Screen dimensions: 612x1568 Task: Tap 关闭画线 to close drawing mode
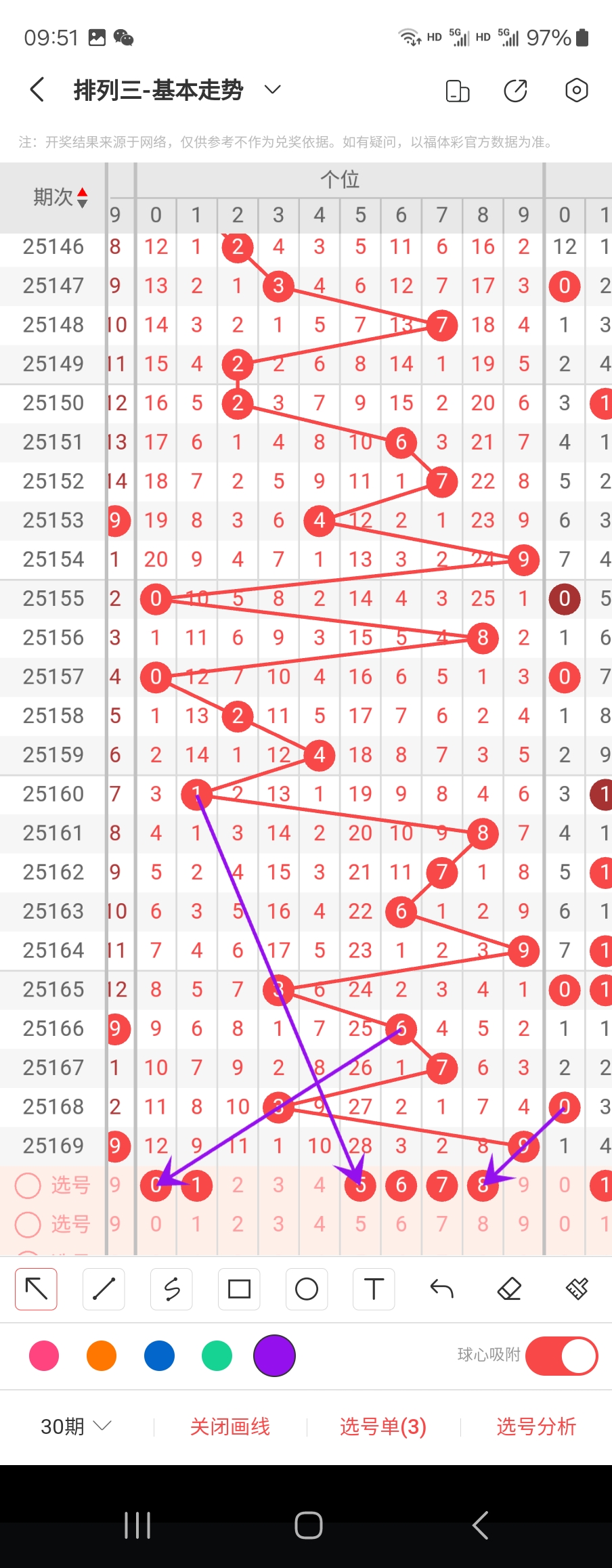[230, 1427]
